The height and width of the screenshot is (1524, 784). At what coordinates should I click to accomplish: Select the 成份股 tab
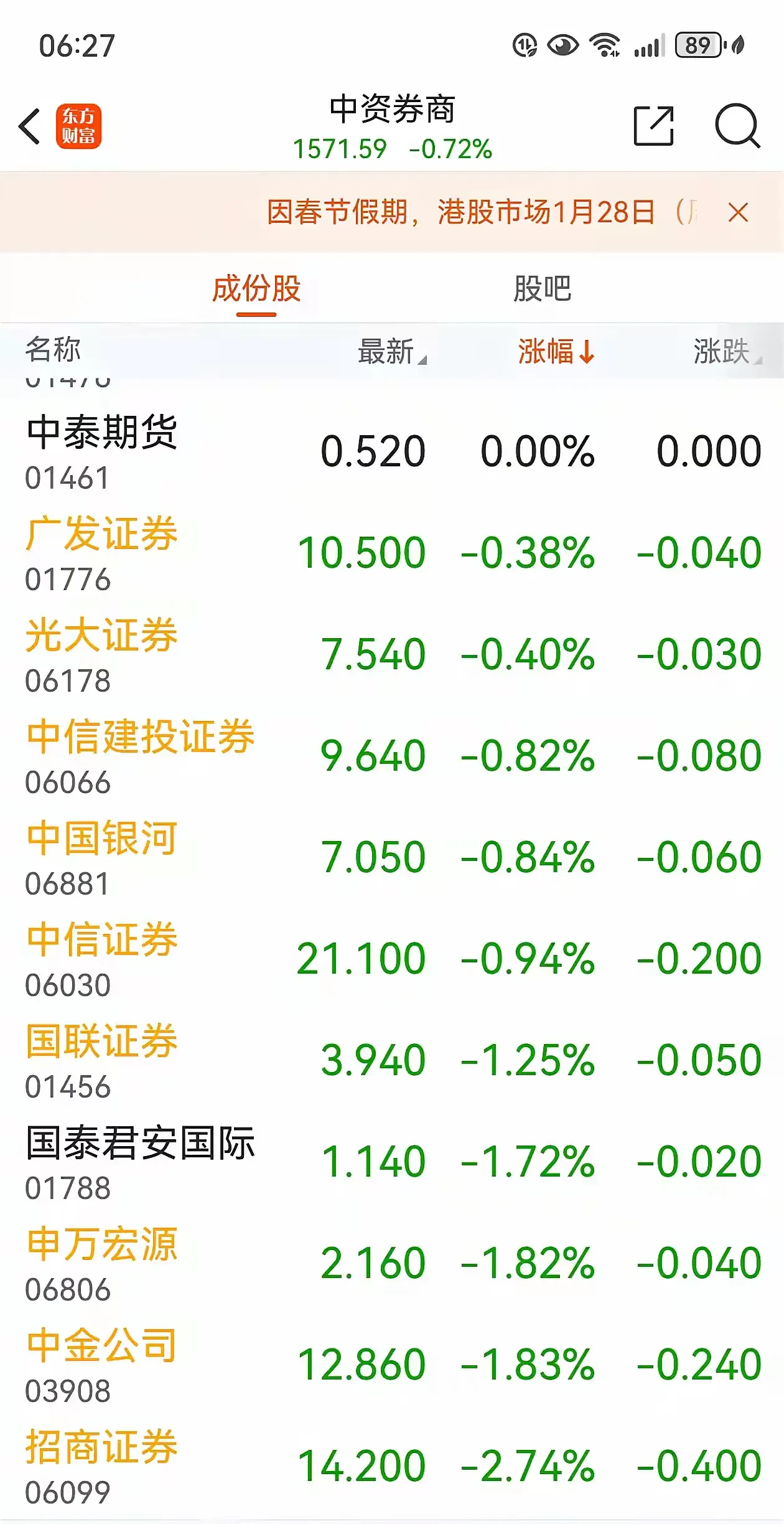click(257, 288)
